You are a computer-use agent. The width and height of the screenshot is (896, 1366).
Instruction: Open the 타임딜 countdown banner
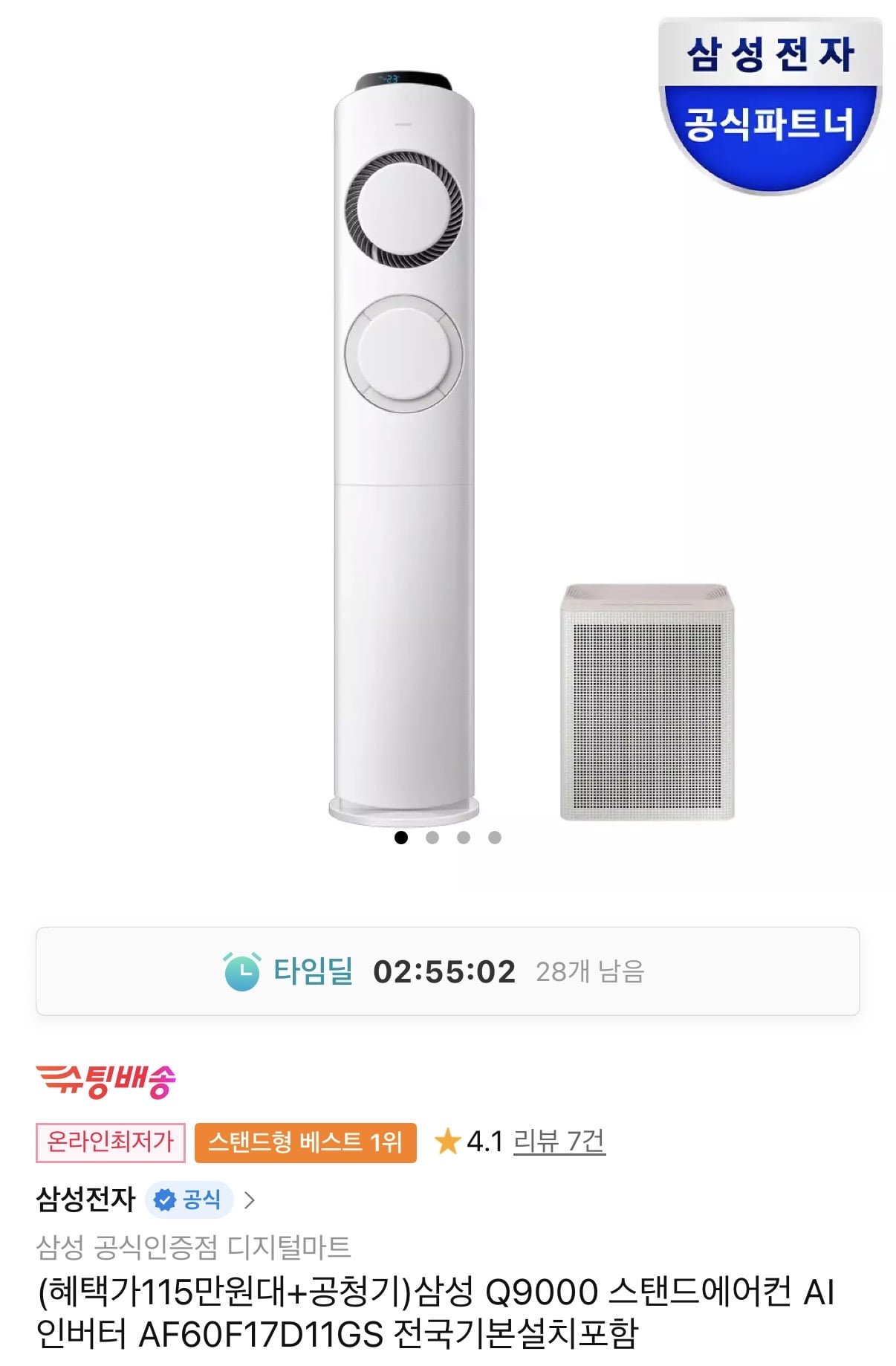click(447, 971)
